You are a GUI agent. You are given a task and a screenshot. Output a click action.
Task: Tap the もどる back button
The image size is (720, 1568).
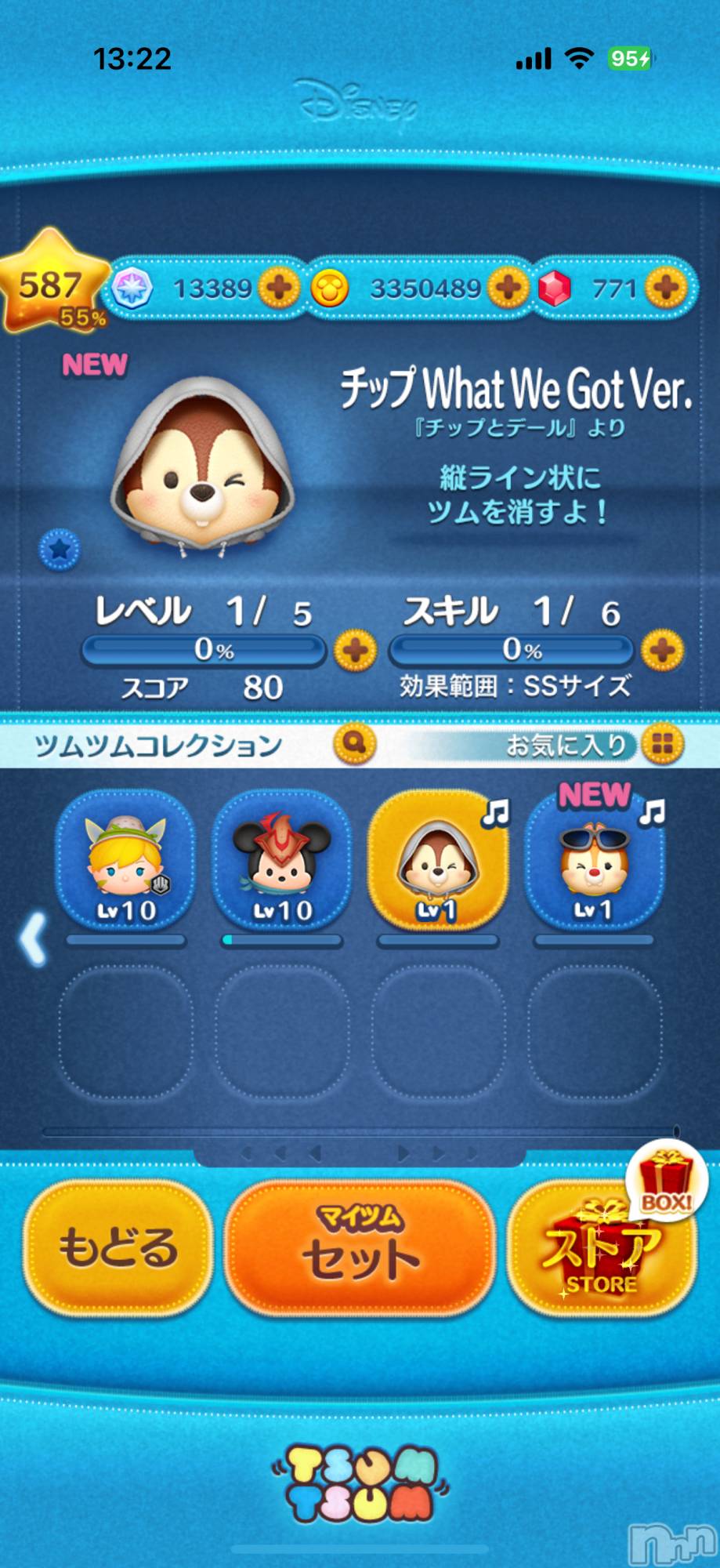pos(118,1247)
